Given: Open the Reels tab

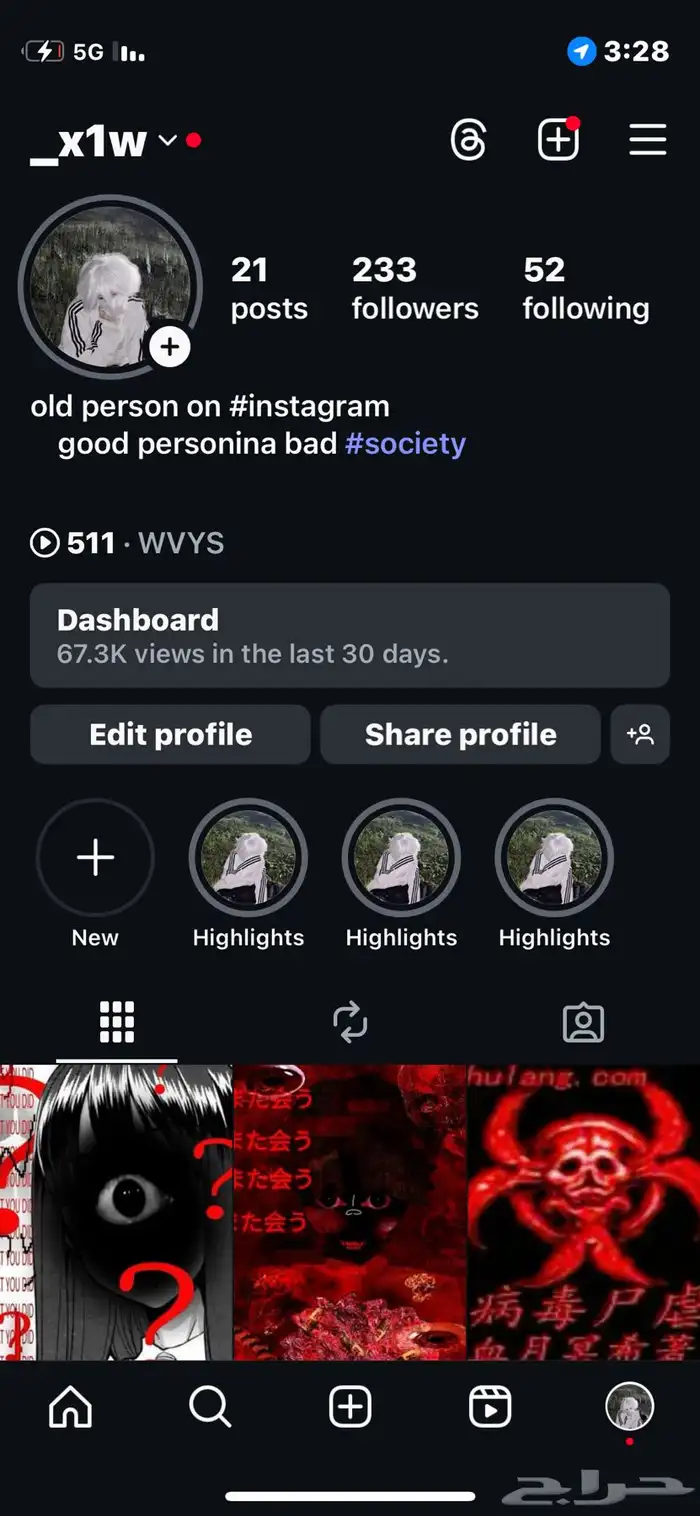Looking at the screenshot, I should pyautogui.click(x=490, y=1408).
